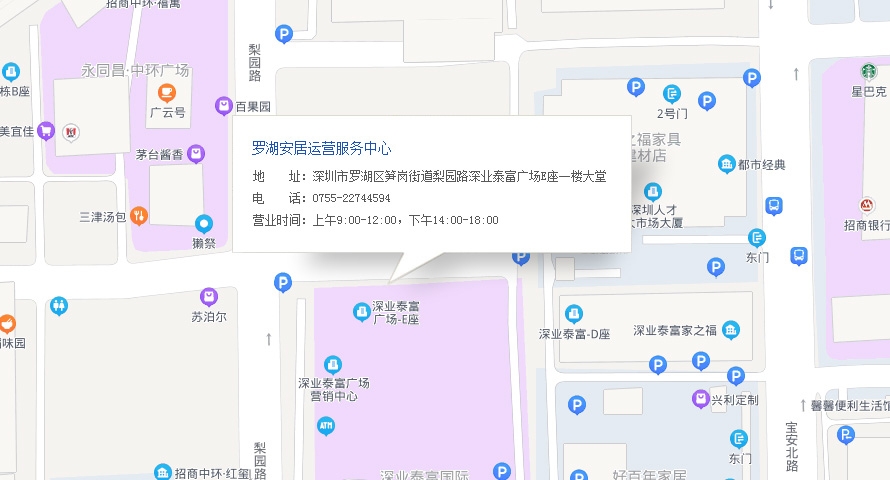Select the 星巴克 coffee marker
This screenshot has height=480, width=890.
click(x=868, y=72)
